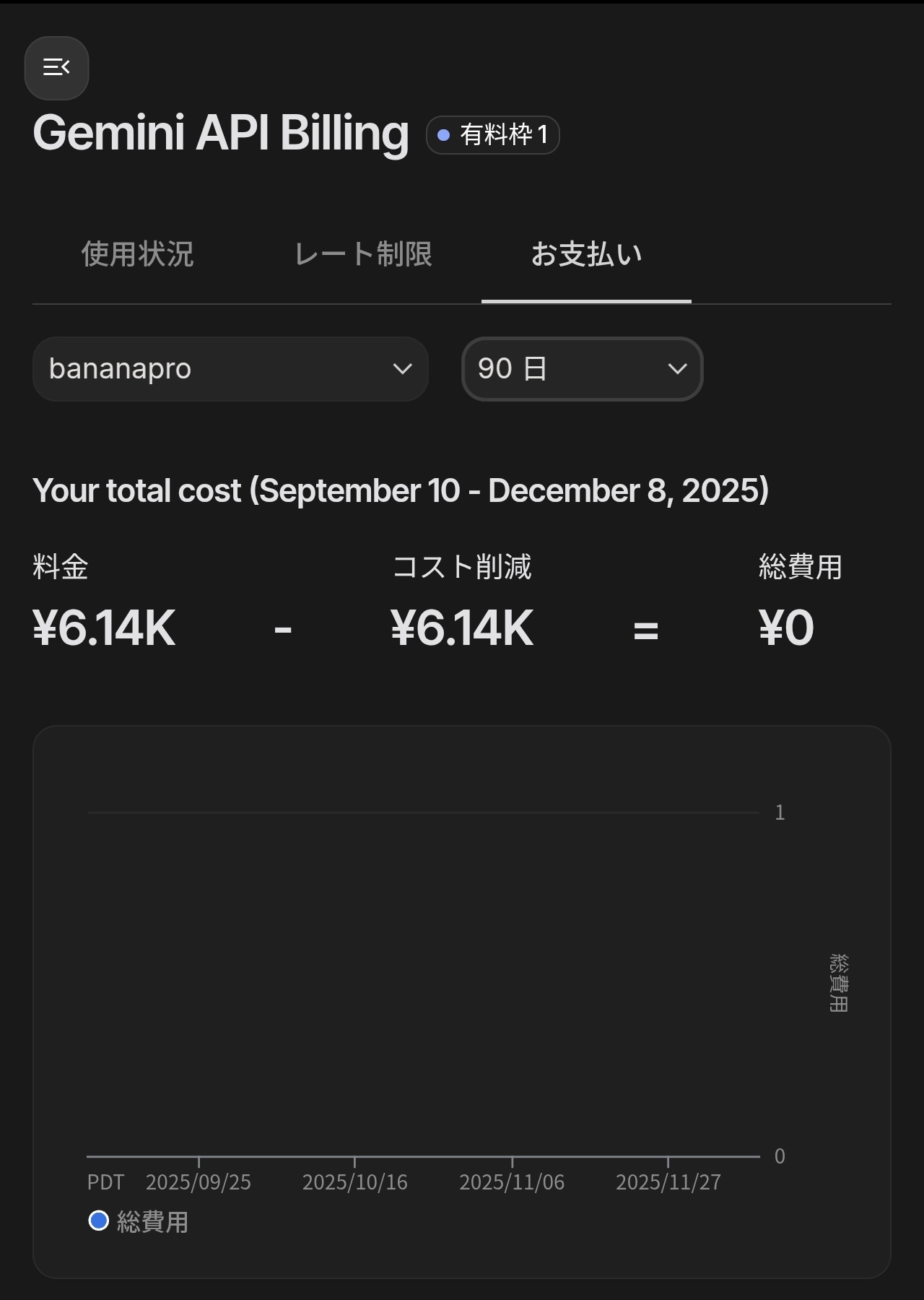Screen dimensions: 924x1300
Task: Toggle the 総費用 chart legend
Action: (138, 1222)
